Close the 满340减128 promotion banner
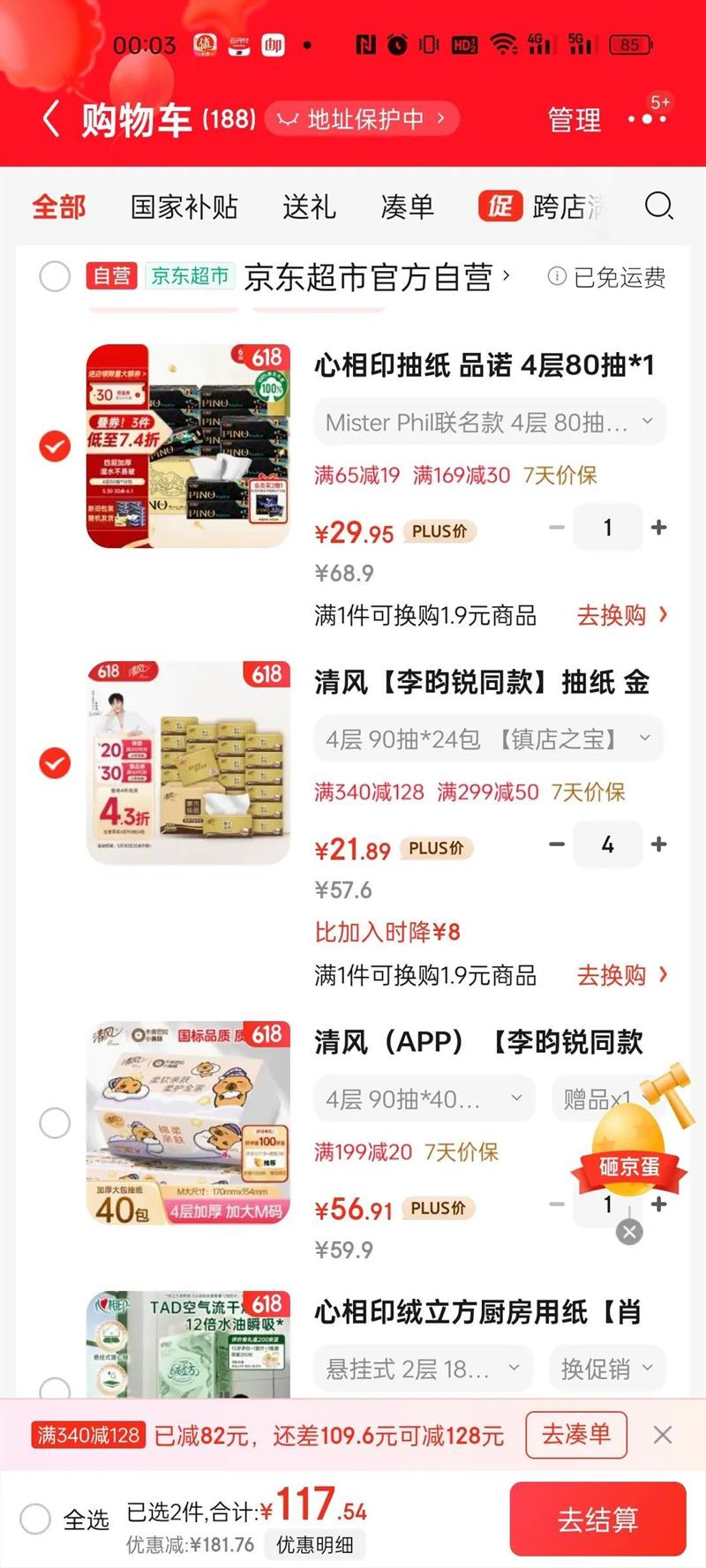Image resolution: width=706 pixels, height=1568 pixels. pyautogui.click(x=663, y=1435)
